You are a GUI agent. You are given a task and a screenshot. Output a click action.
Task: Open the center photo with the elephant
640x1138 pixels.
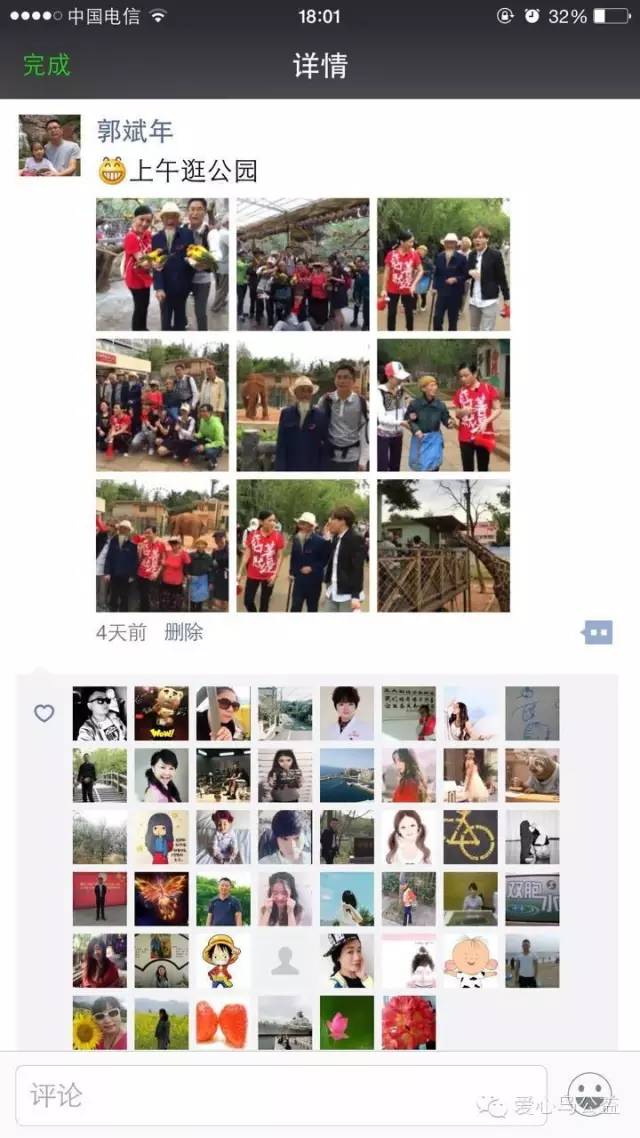point(302,405)
